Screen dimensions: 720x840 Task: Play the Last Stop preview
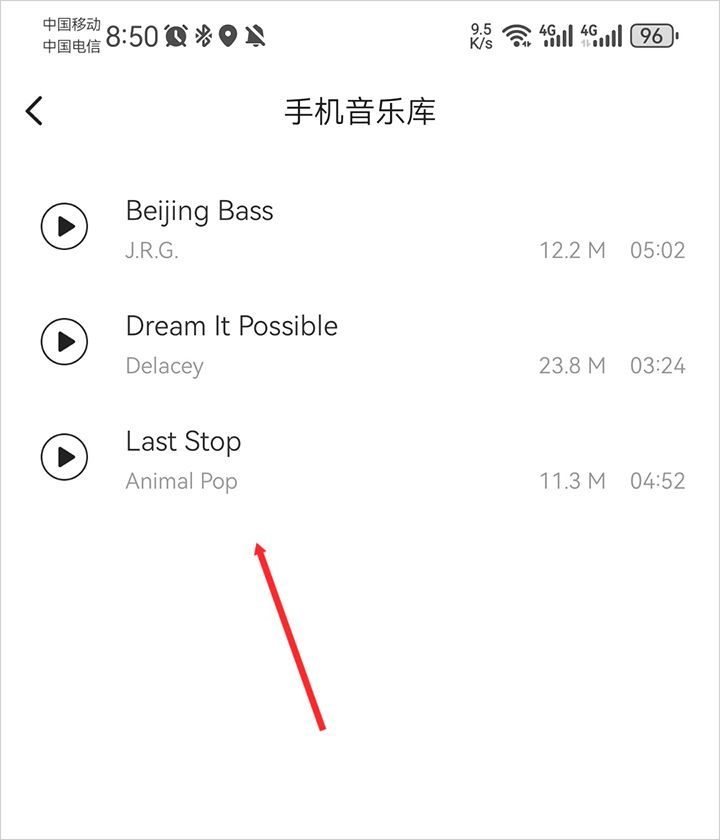point(65,458)
